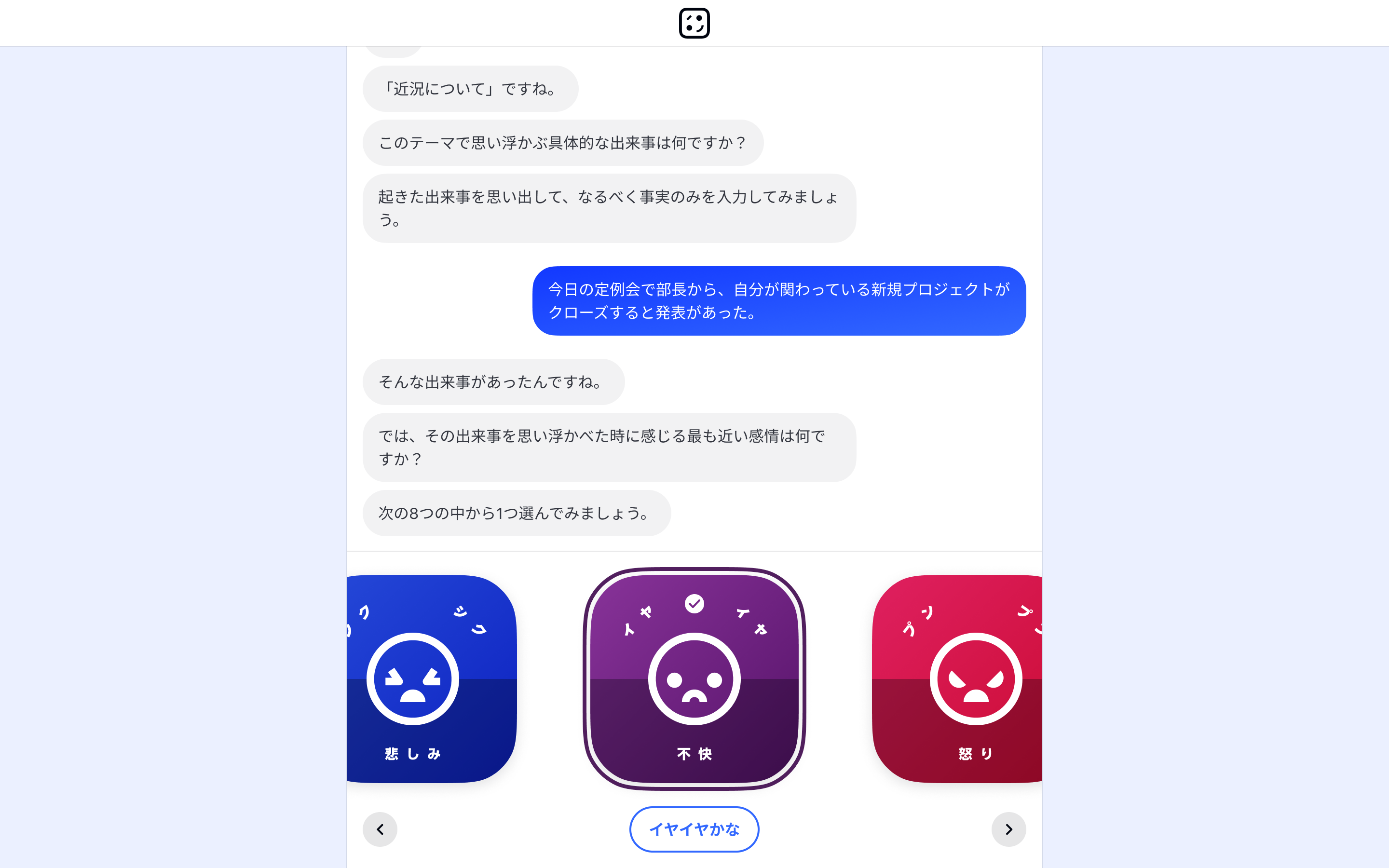Go to the next emotion with the right arrow

click(1008, 829)
